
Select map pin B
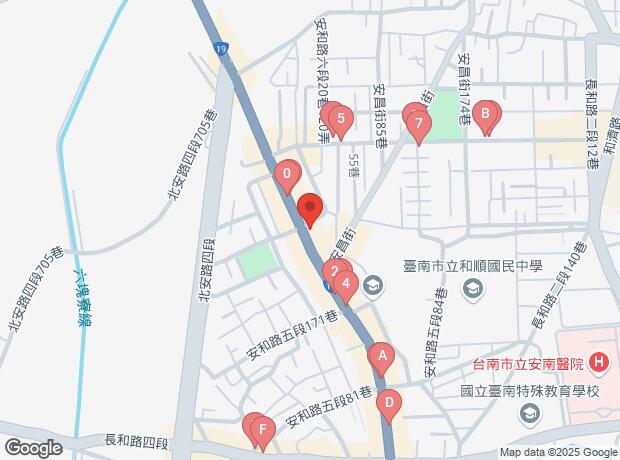pos(486,117)
